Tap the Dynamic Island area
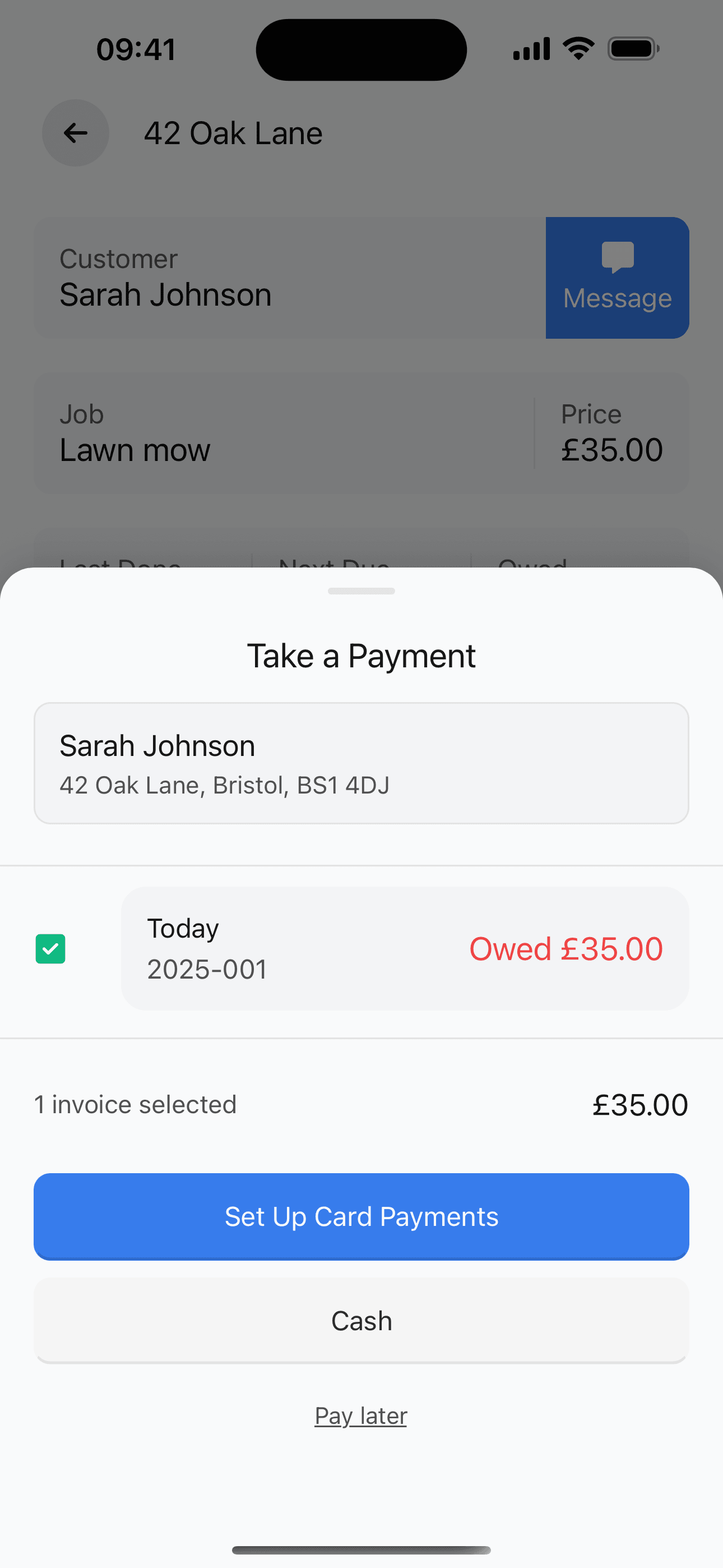 coord(361,49)
